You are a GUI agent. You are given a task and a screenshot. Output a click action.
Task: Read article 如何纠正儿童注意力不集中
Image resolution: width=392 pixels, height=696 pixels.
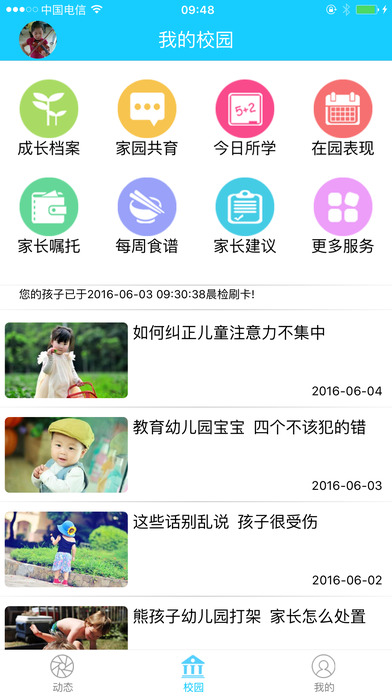coord(196,360)
